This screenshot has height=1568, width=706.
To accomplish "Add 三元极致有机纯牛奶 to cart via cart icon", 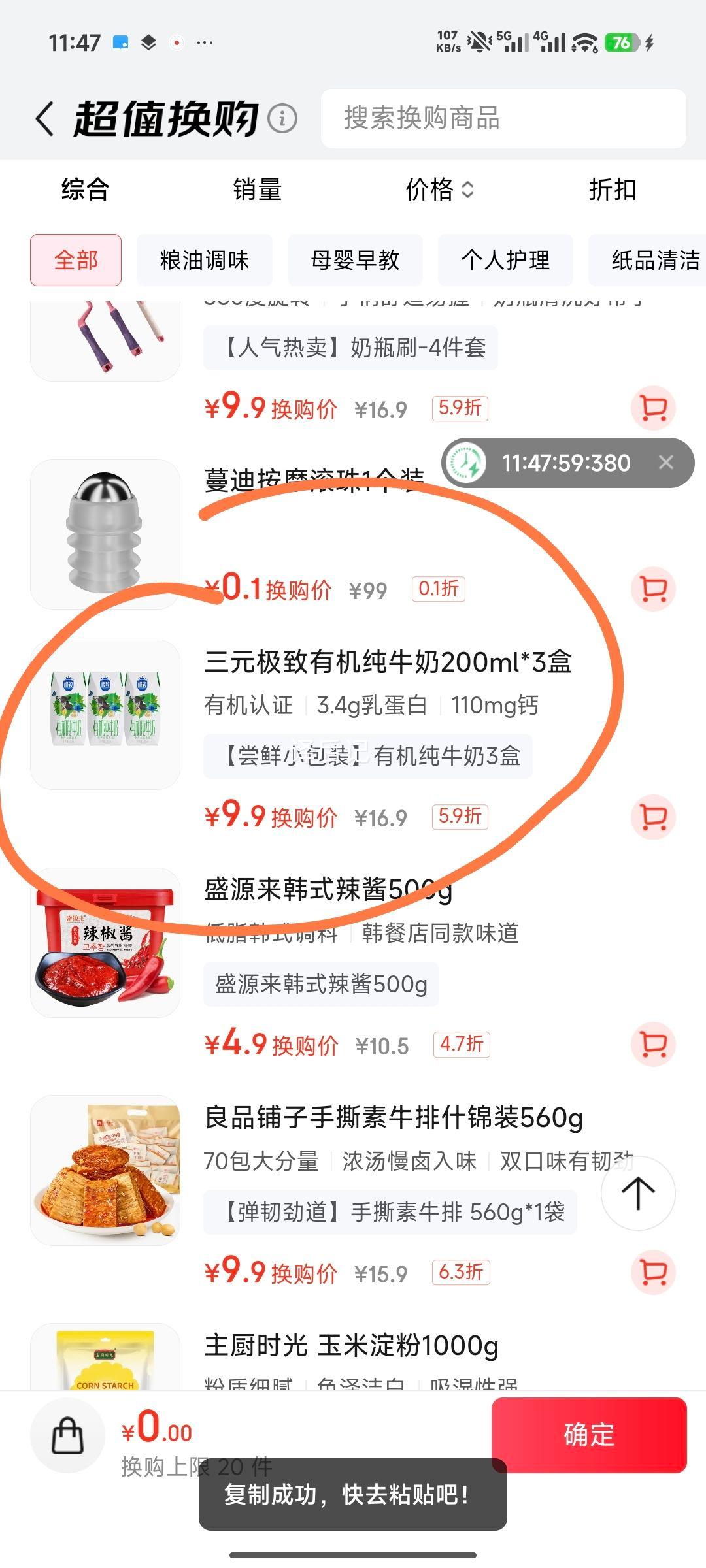I will (x=653, y=816).
